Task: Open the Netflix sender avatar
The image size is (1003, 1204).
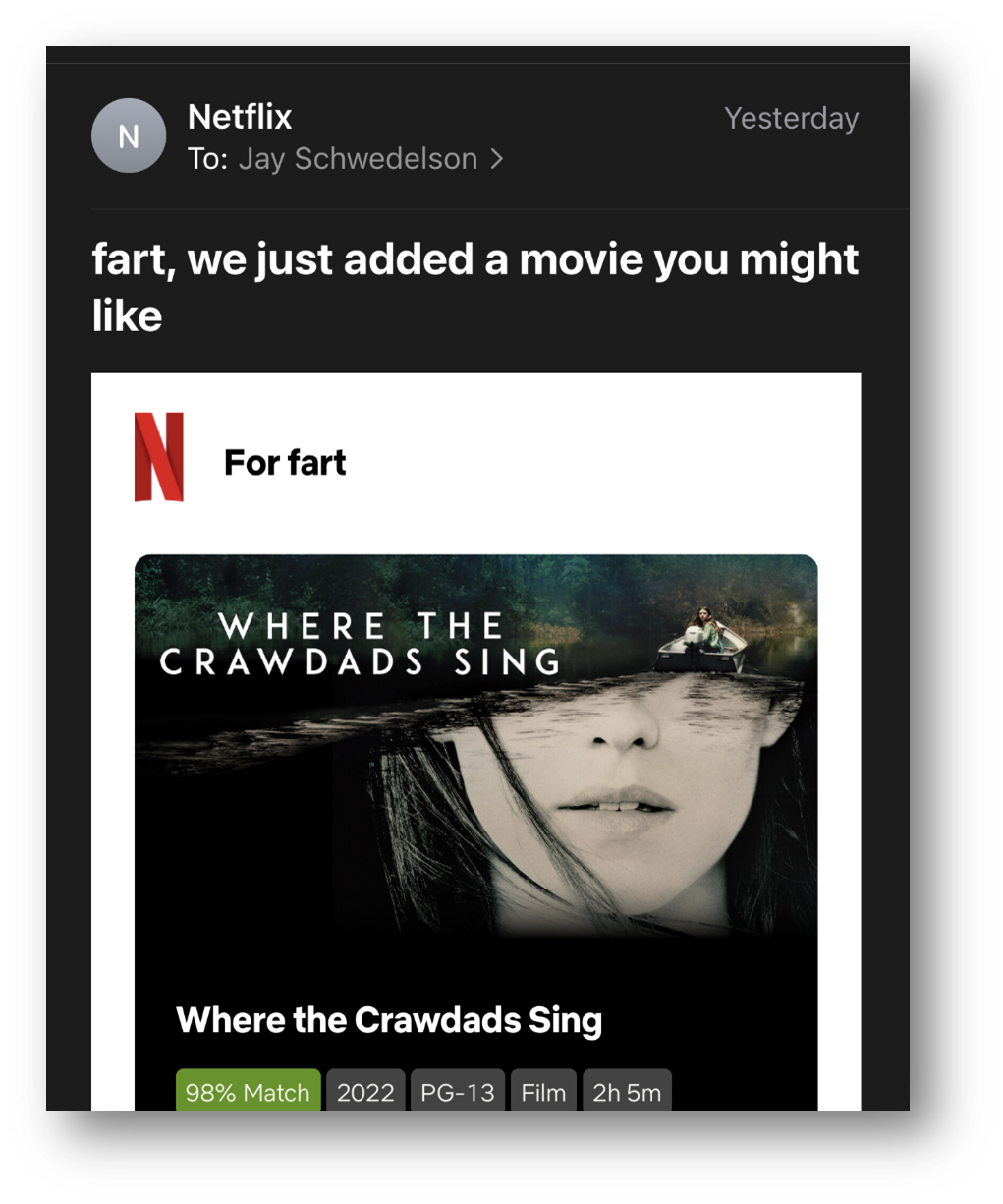Action: (129, 137)
